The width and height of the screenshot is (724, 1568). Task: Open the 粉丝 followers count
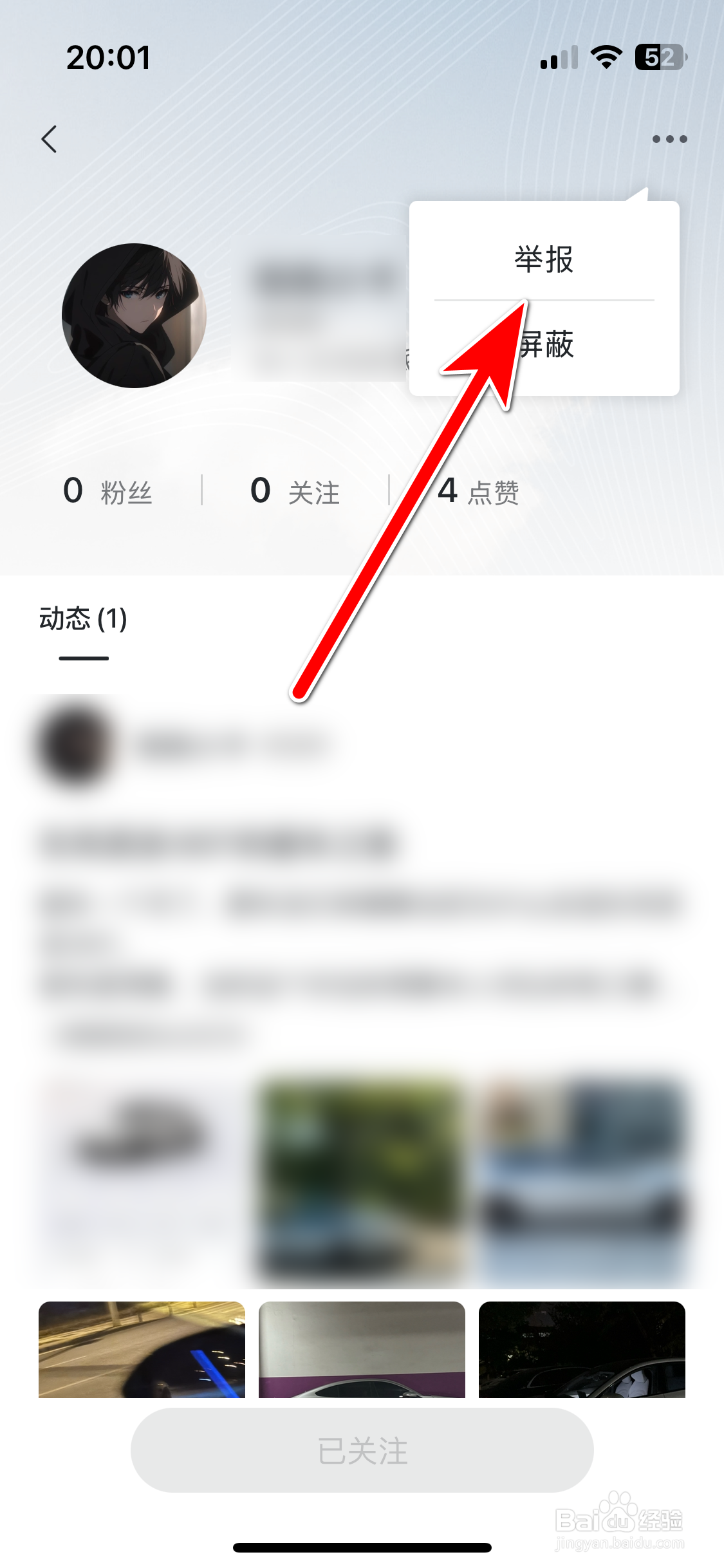click(111, 491)
